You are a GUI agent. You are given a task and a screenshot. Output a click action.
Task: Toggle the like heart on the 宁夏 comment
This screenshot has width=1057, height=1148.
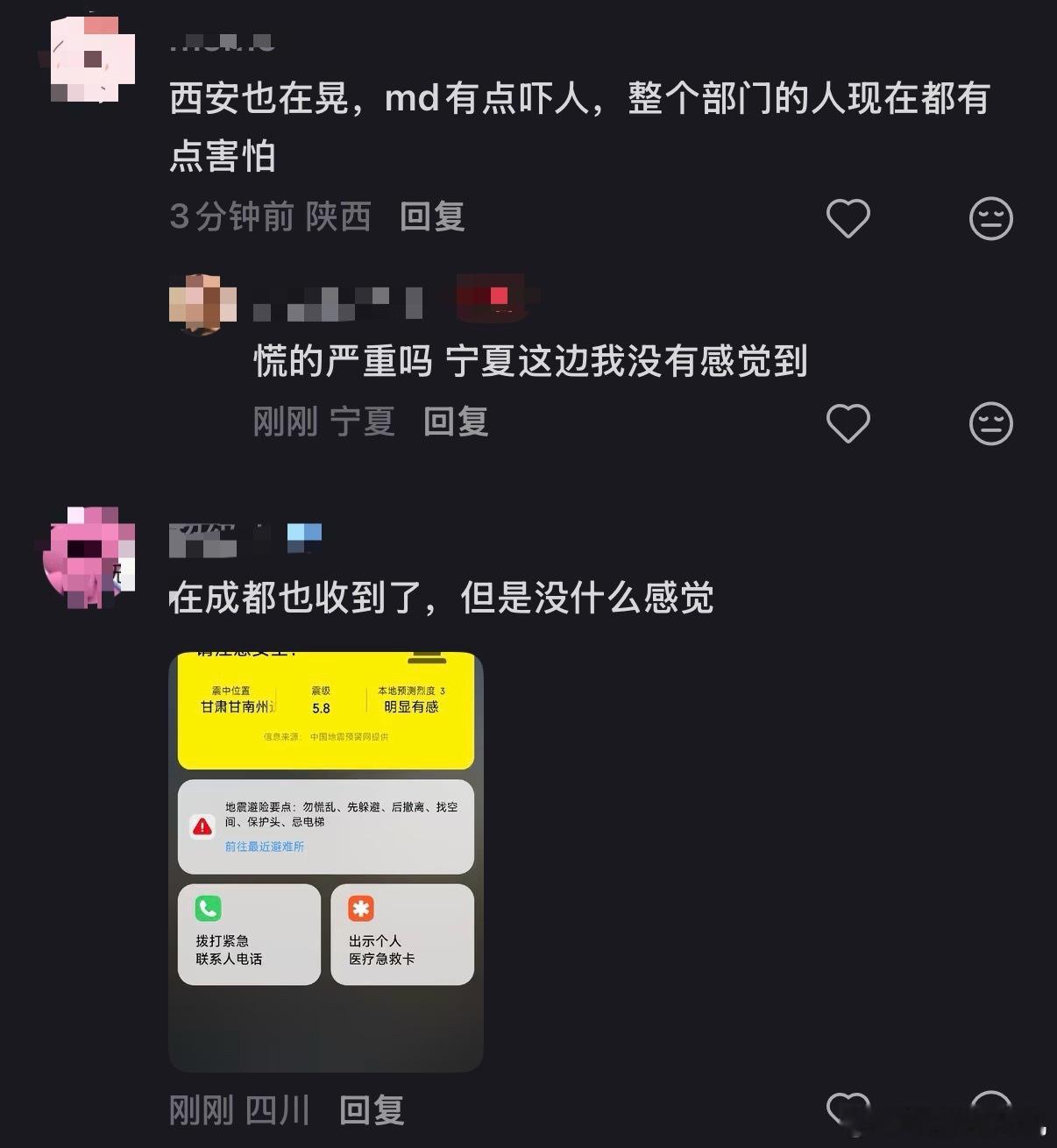848,423
